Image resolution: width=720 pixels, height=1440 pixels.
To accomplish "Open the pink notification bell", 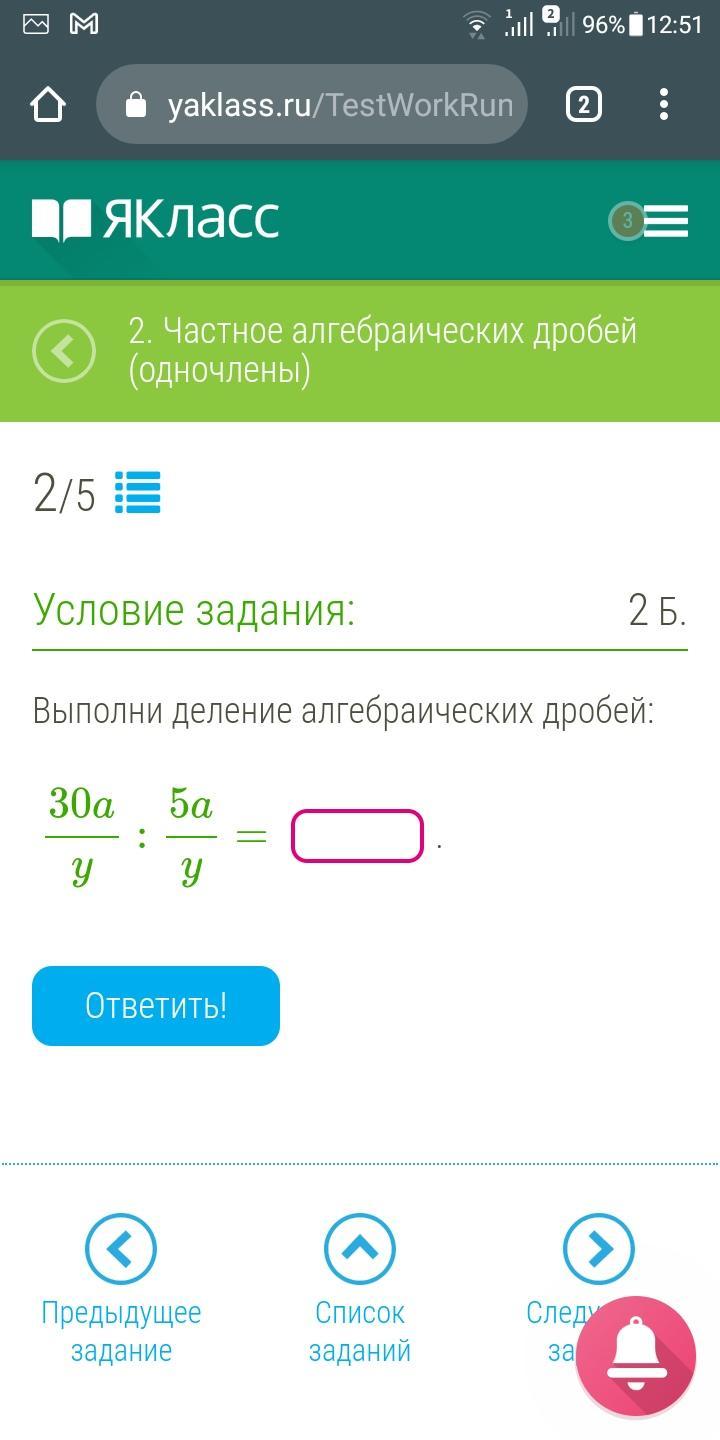I will pos(636,1356).
